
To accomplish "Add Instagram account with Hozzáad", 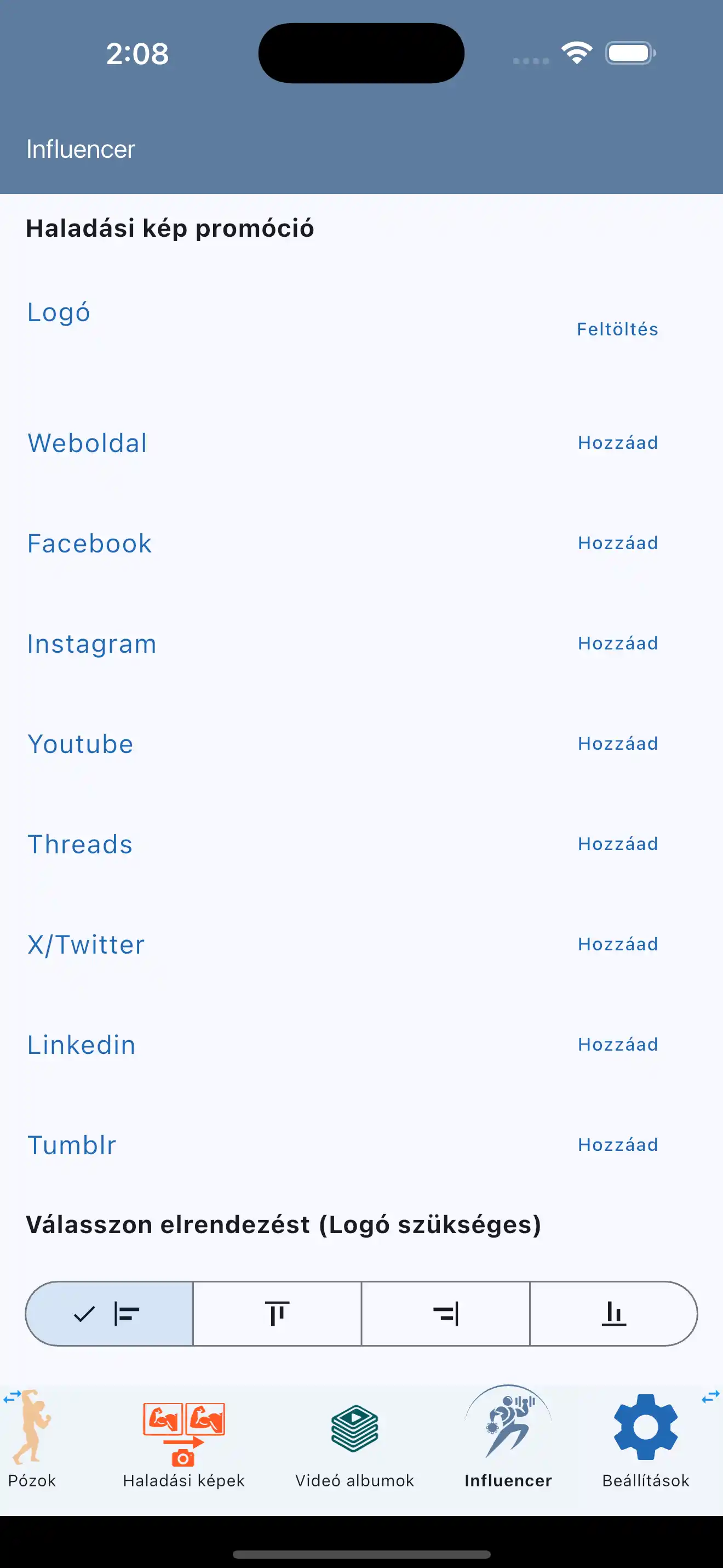I will (618, 643).
